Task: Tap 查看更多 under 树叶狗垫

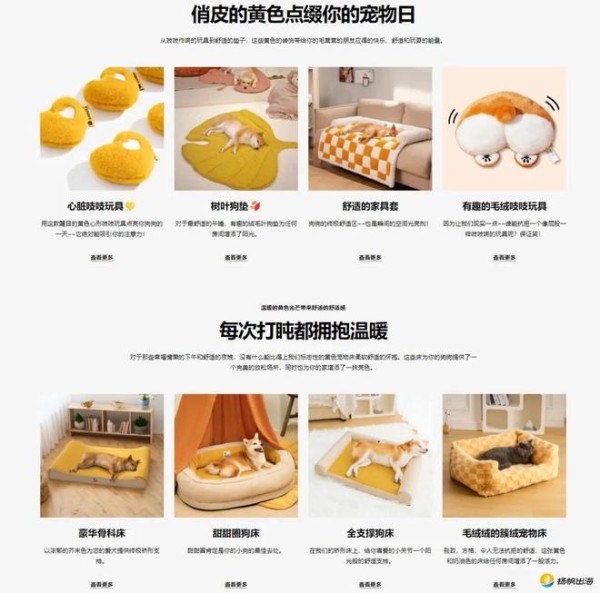Action: [236, 257]
